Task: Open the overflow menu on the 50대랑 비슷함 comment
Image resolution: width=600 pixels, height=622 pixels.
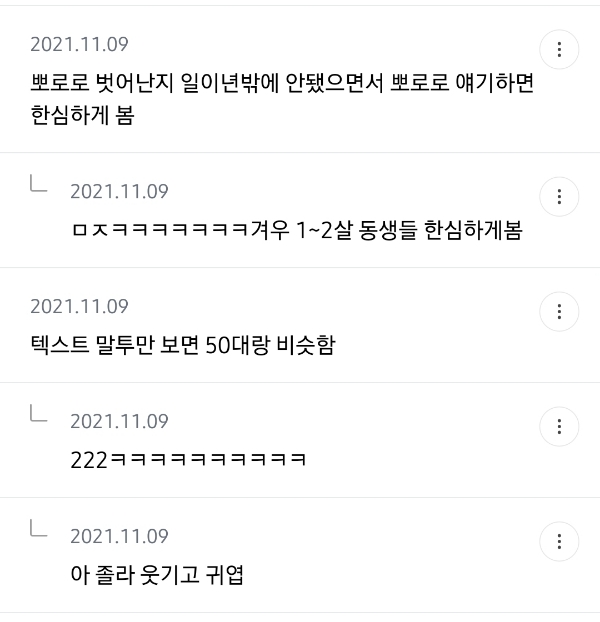Action: (559, 311)
